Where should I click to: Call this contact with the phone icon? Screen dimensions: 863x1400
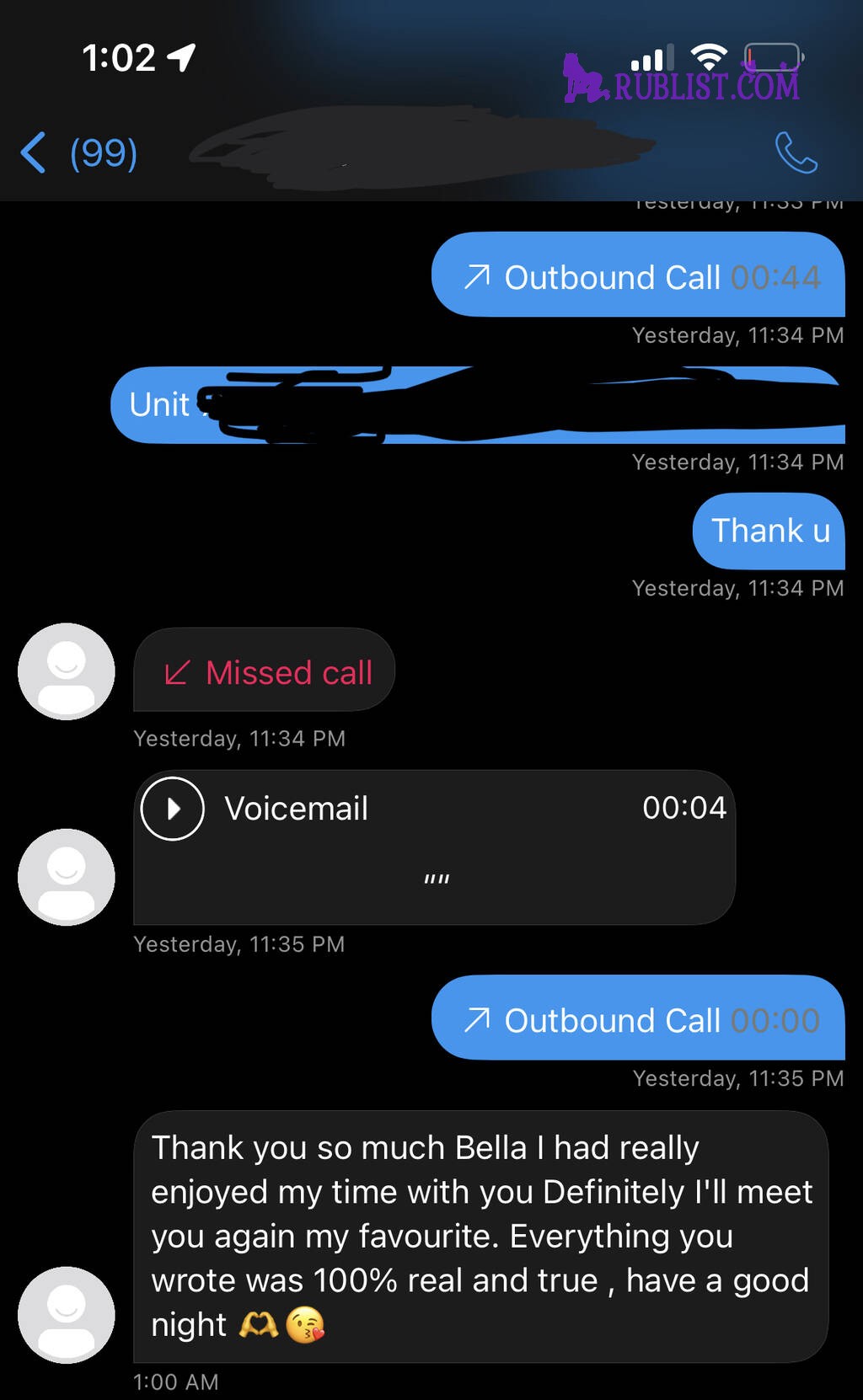(x=796, y=152)
